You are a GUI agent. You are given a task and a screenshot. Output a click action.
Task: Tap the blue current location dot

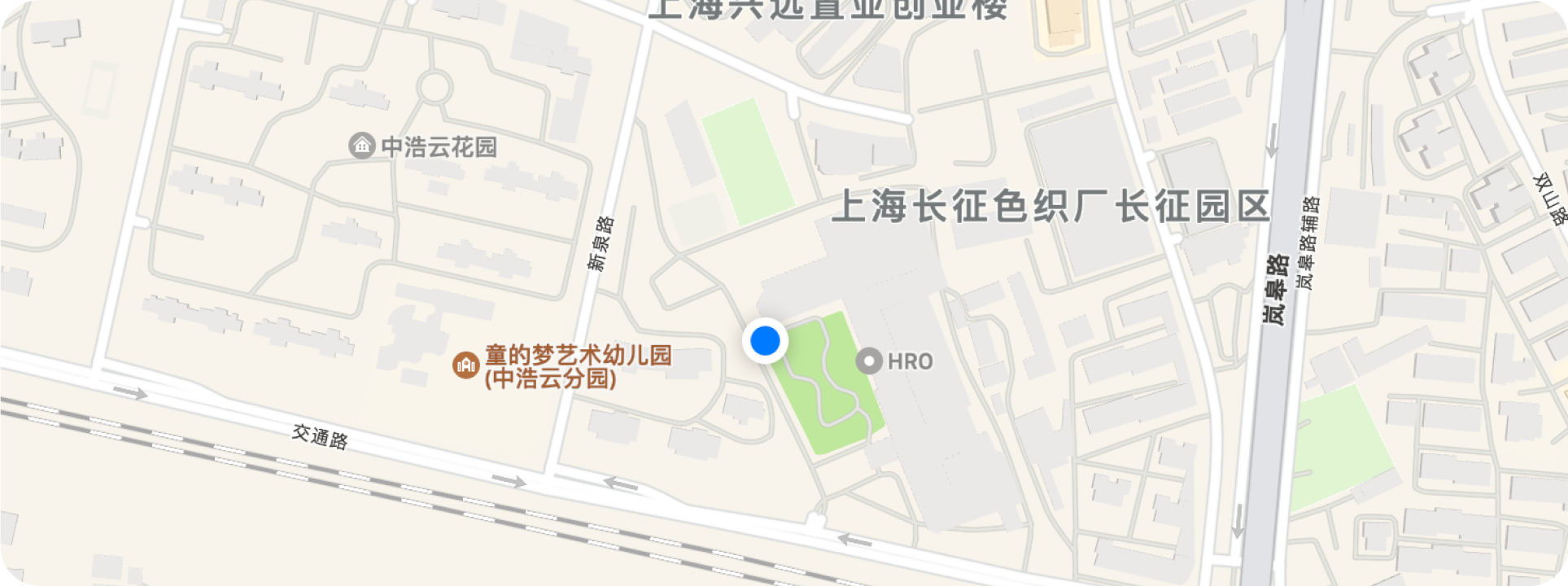(765, 340)
